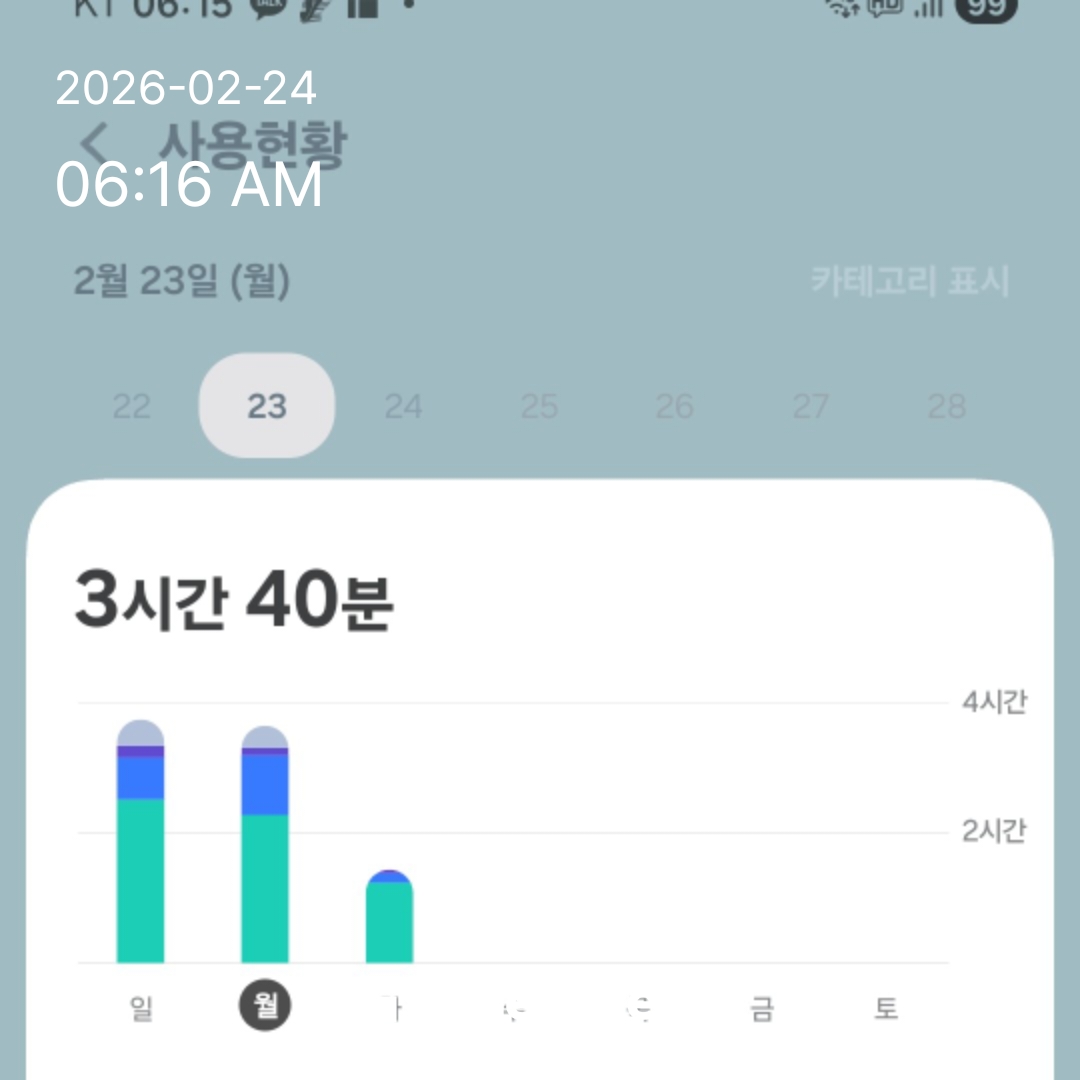Viewport: 1080px width, 1080px height.
Task: Select date 26 in the week strip
Action: [674, 407]
